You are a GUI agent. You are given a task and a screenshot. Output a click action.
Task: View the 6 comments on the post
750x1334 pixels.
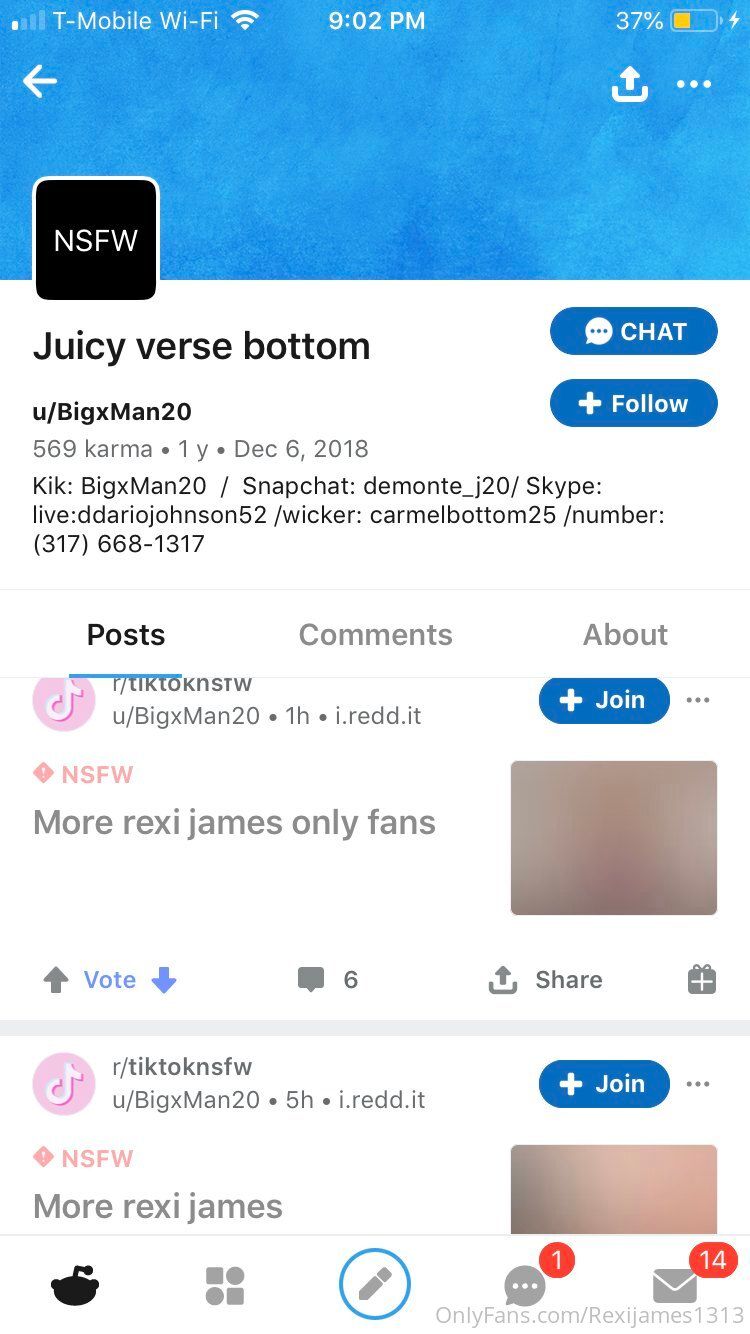pyautogui.click(x=328, y=980)
